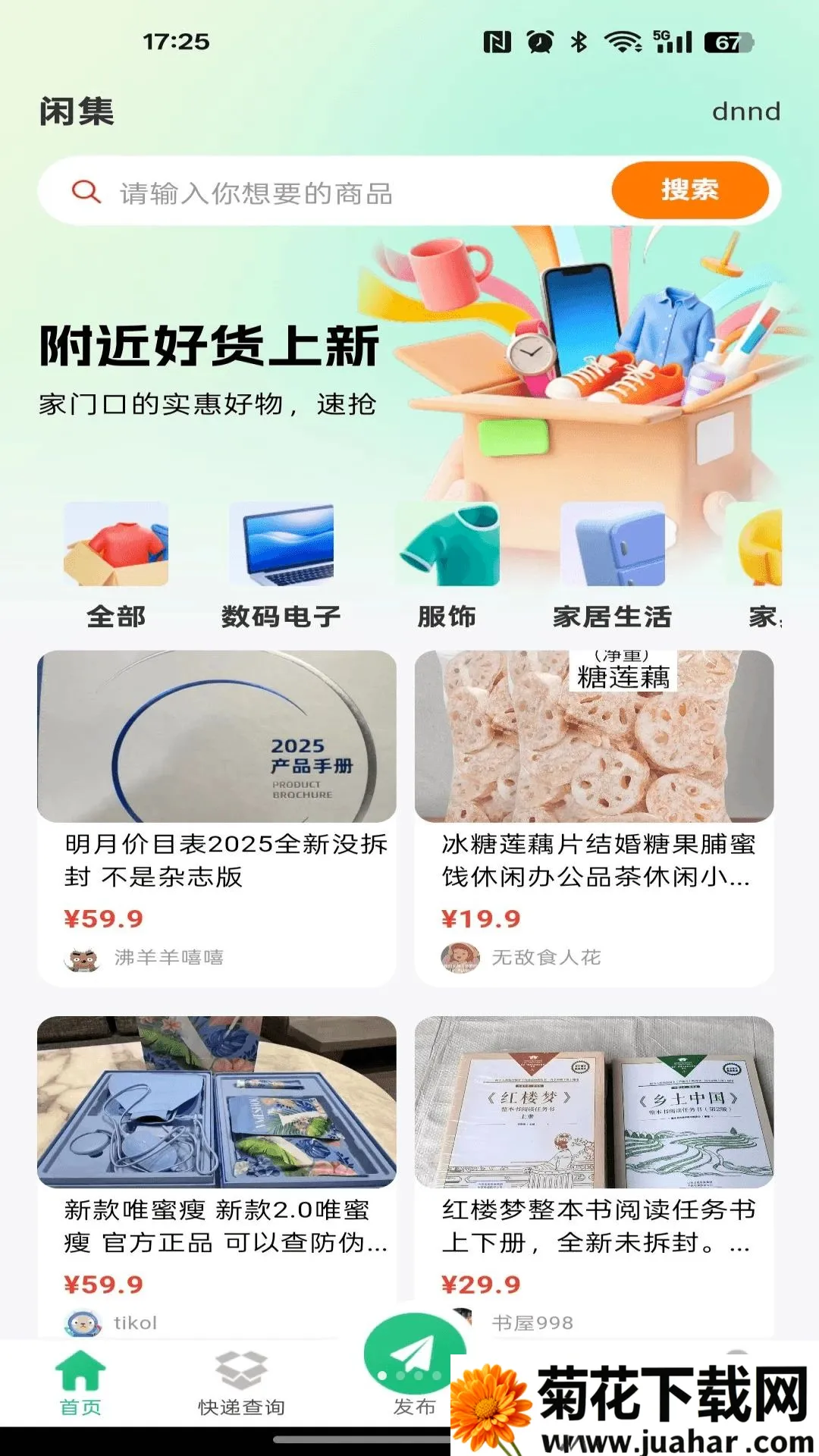Select the 数码电子 category

coord(281,566)
